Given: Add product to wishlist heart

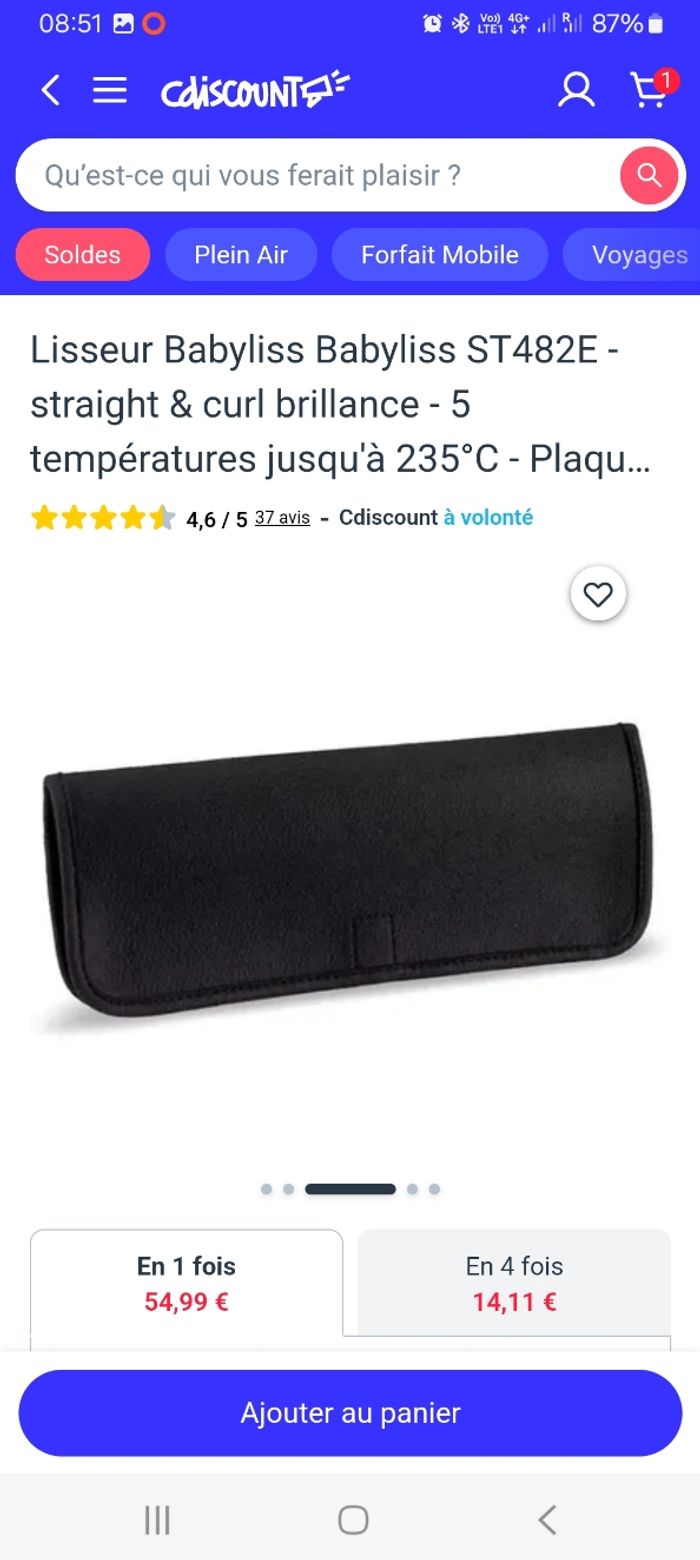Looking at the screenshot, I should (598, 595).
